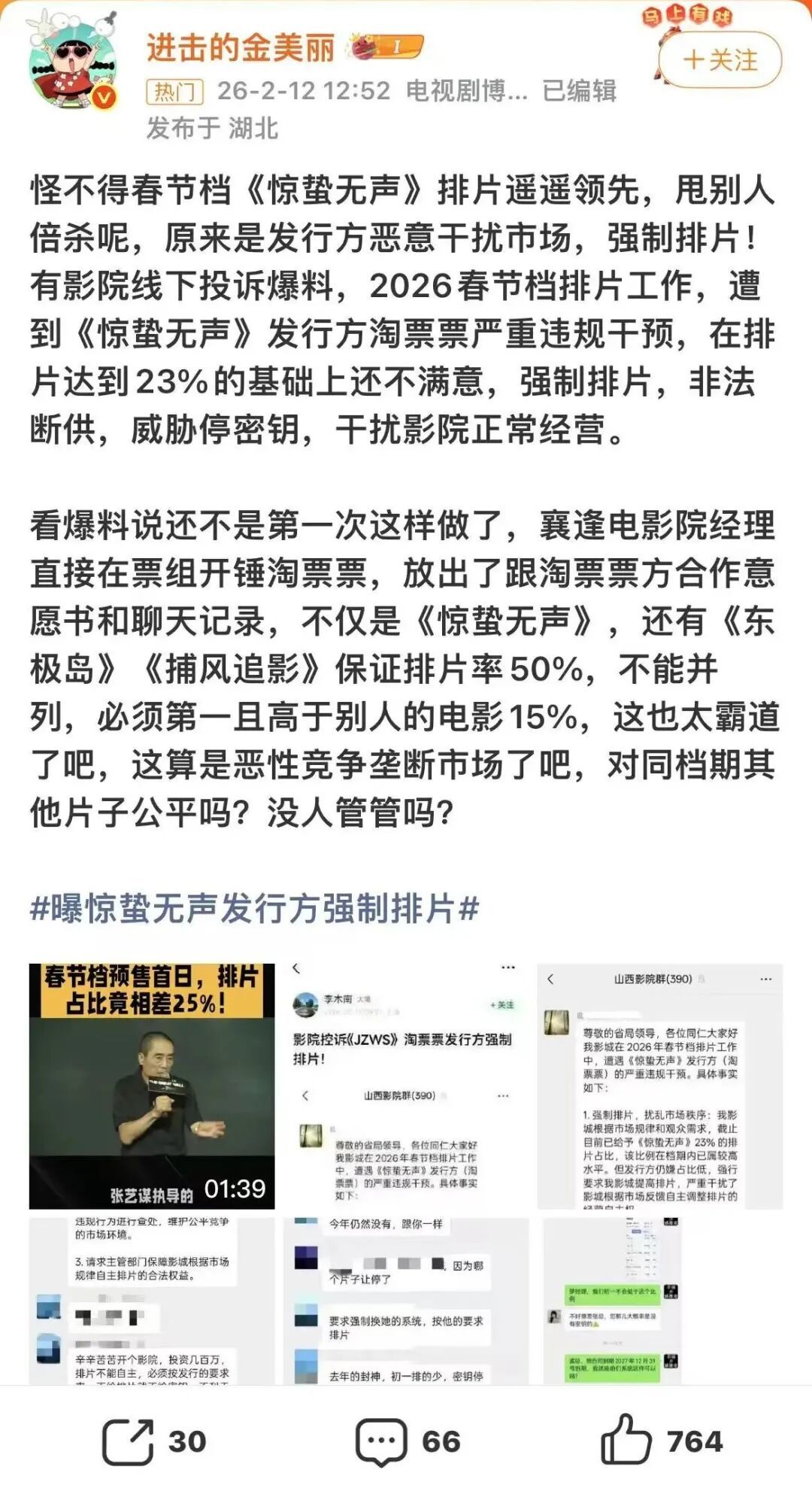Open the image of 影院控诉《JZWS》 post
Image resolution: width=812 pixels, height=1485 pixels.
click(406, 1086)
